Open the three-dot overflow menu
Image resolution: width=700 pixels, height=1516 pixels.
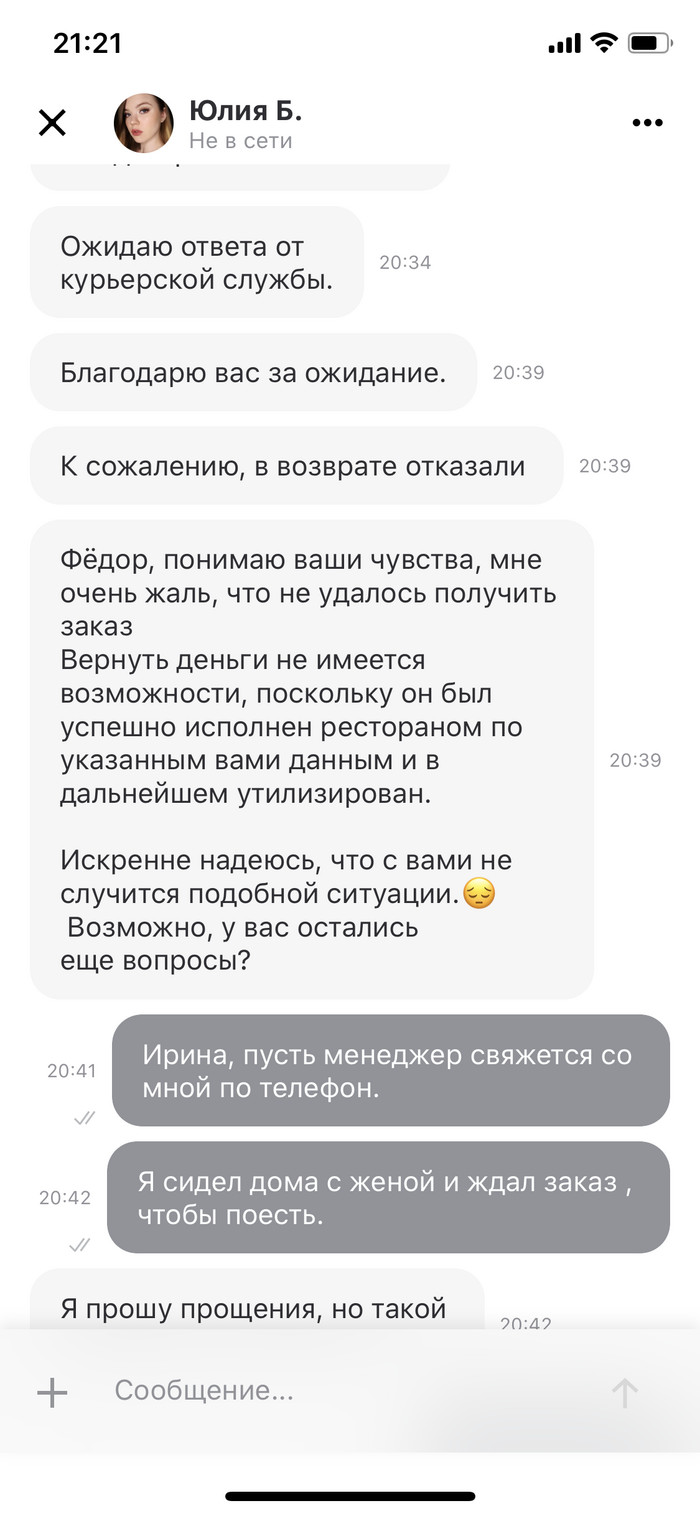pos(647,123)
